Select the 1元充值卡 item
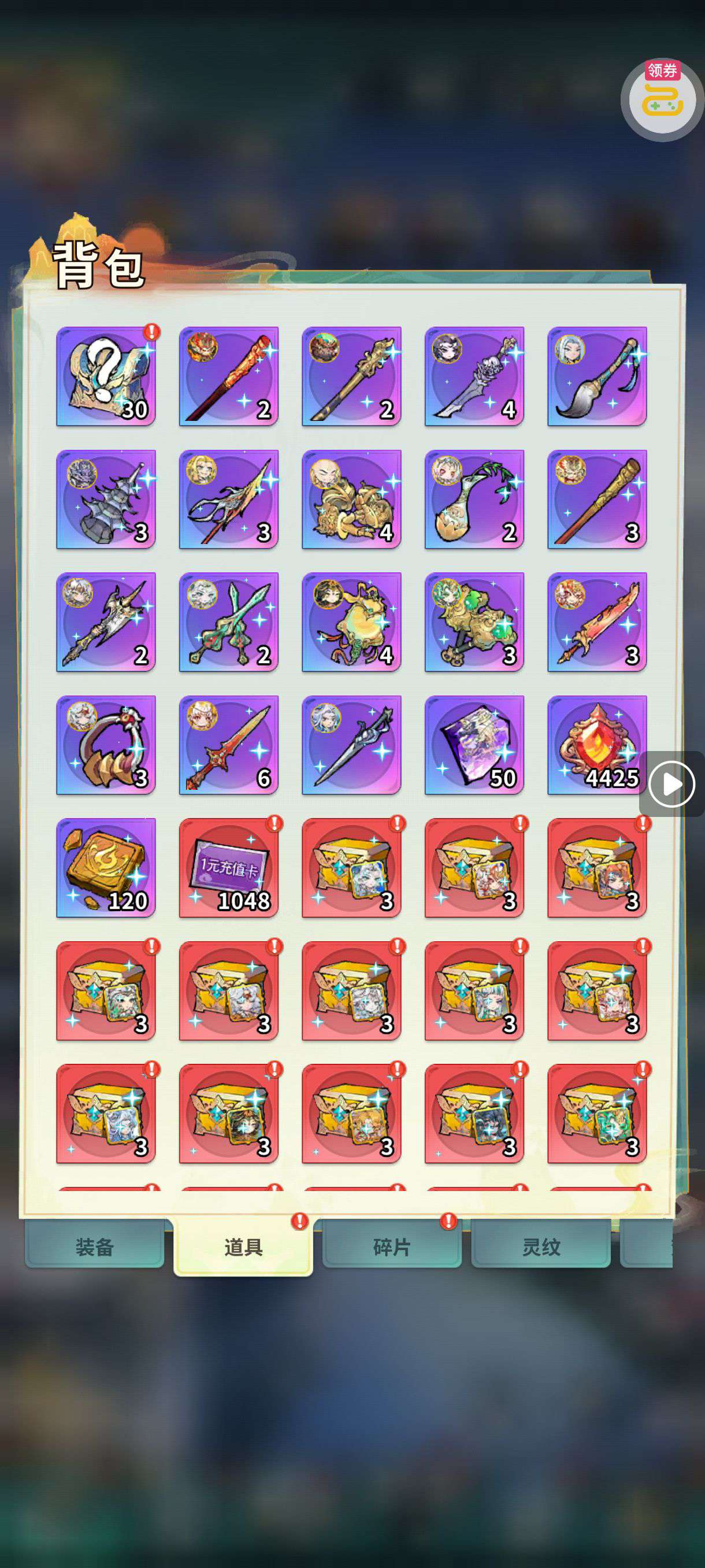 pos(229,867)
